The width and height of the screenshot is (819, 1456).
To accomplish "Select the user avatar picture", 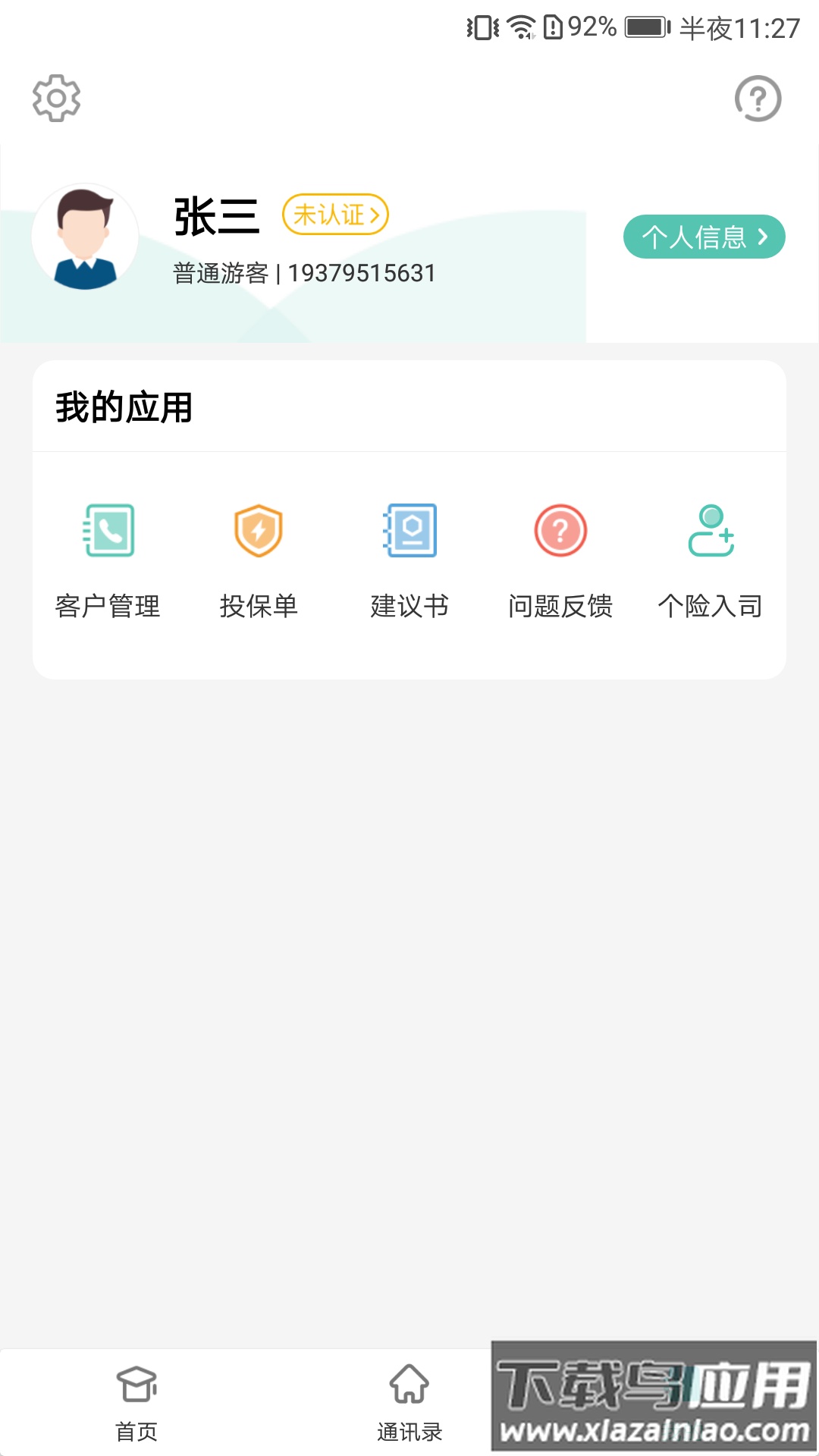I will 84,237.
